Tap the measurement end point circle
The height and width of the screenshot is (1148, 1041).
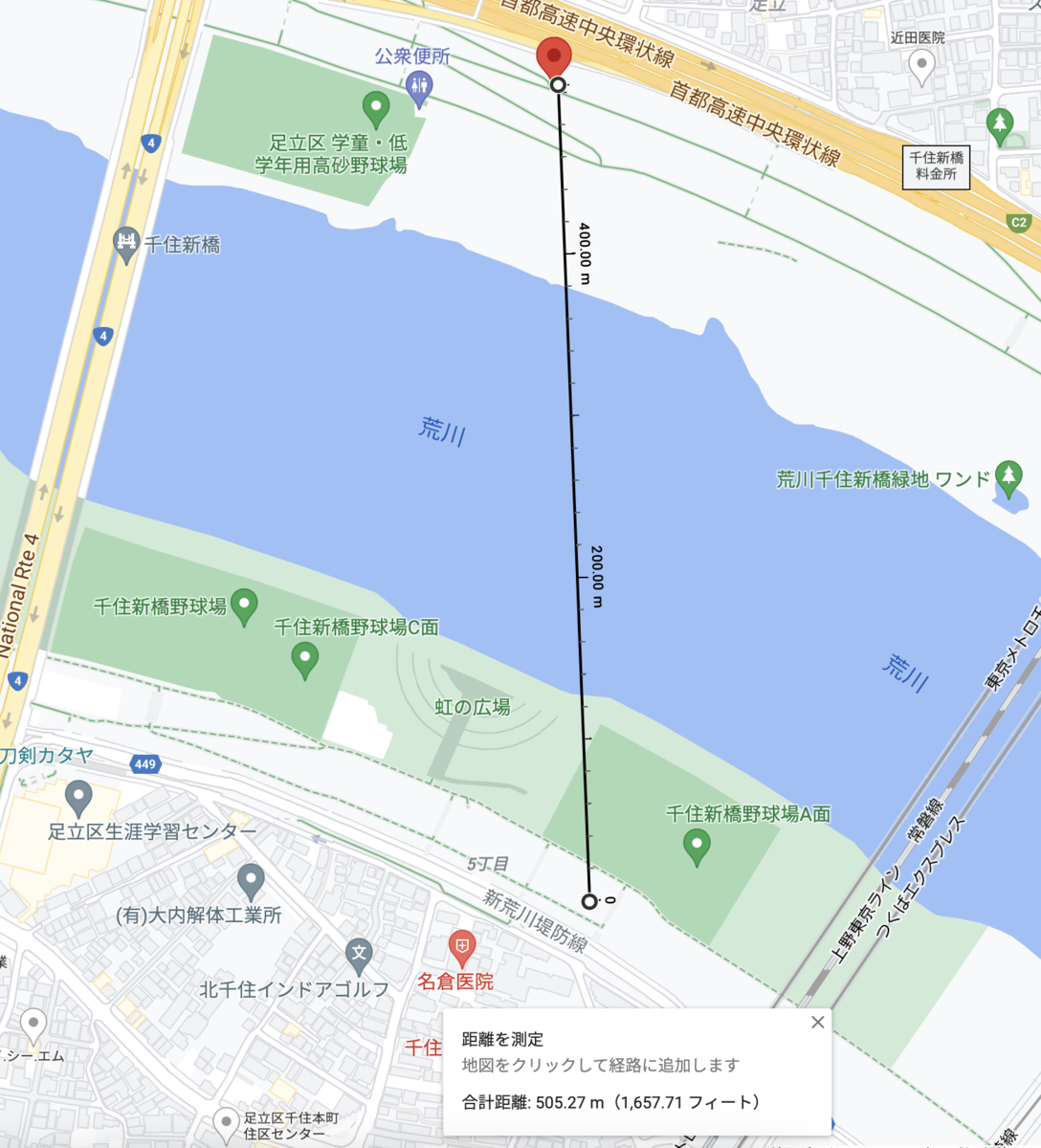(x=558, y=85)
